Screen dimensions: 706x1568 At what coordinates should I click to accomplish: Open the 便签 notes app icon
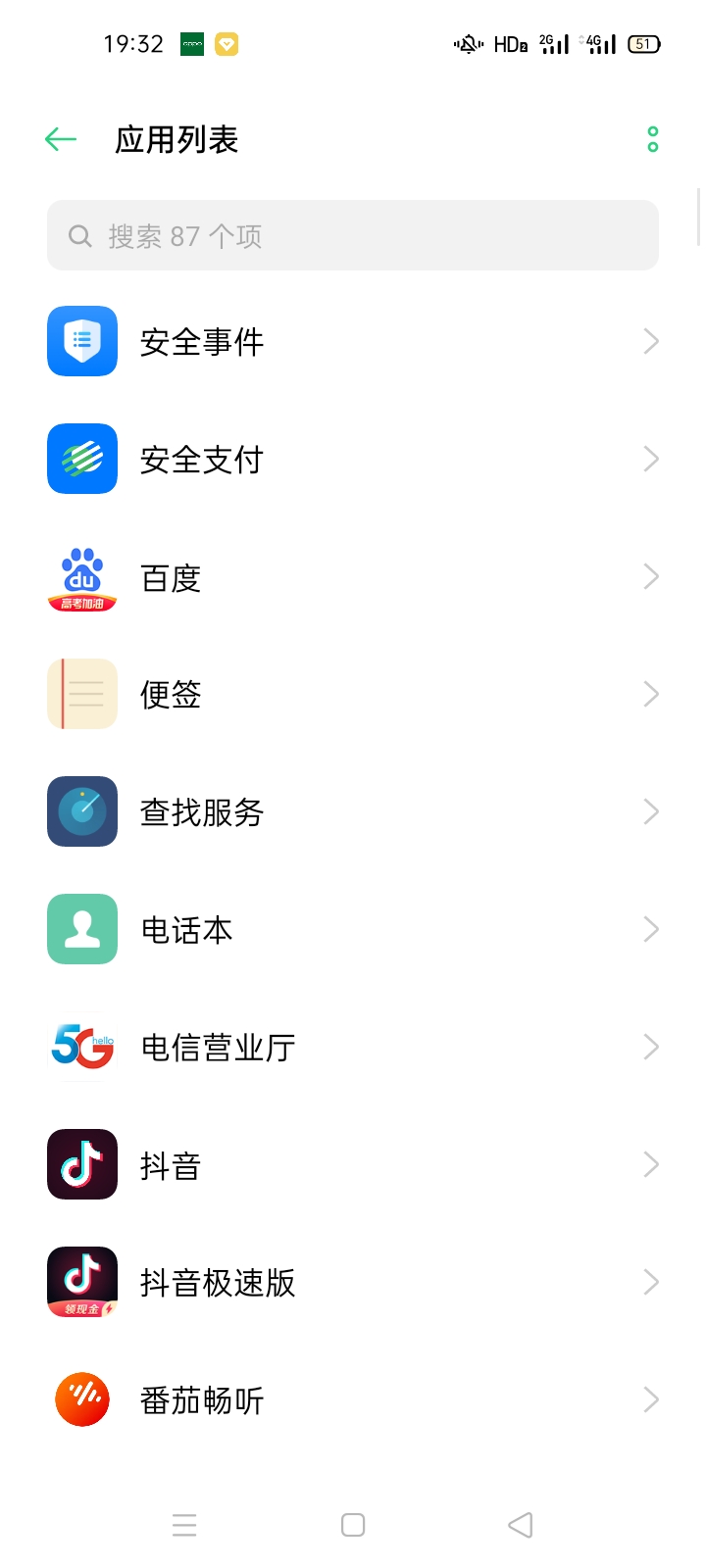point(81,693)
